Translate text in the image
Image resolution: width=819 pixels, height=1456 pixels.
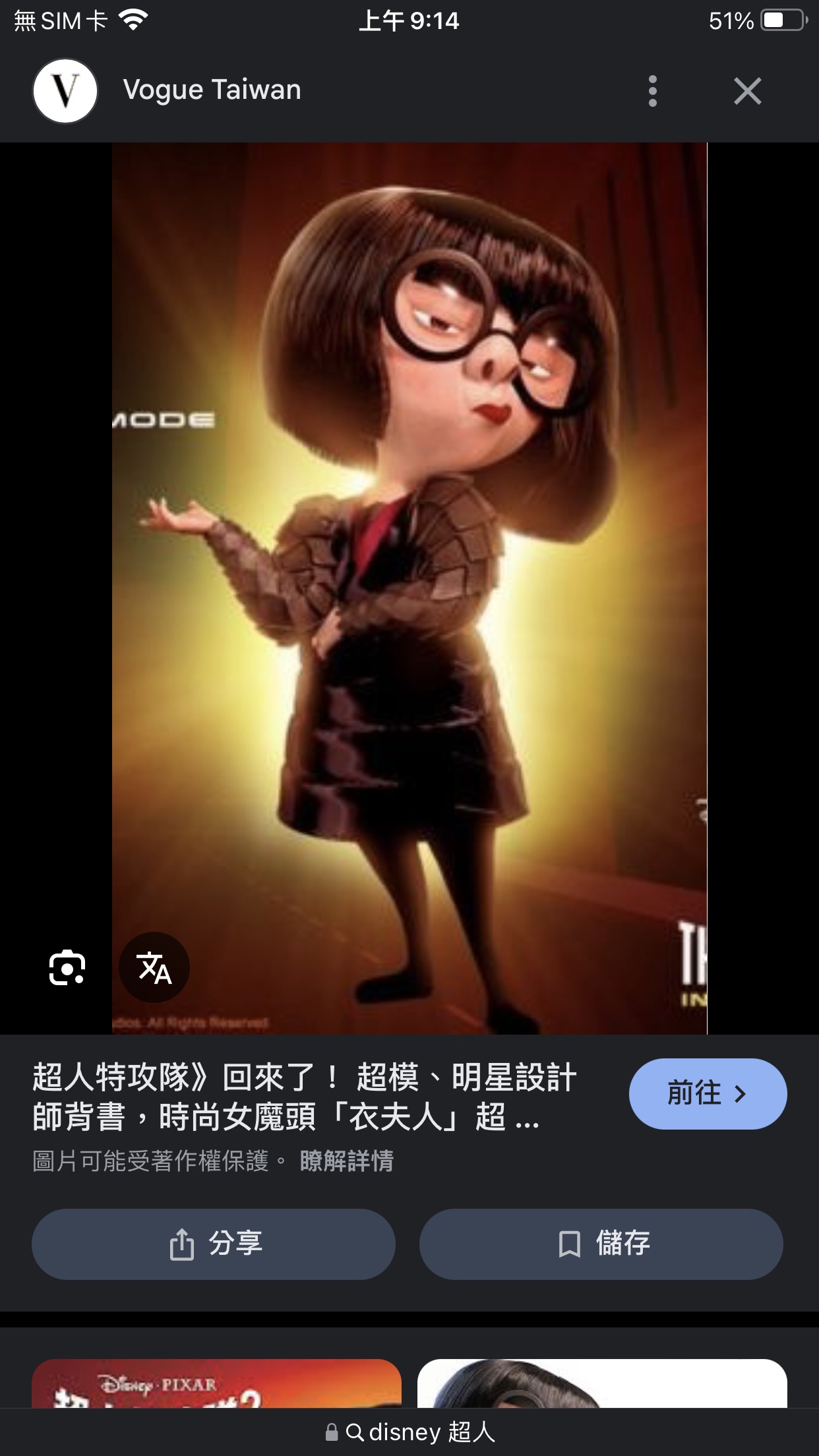[x=154, y=967]
